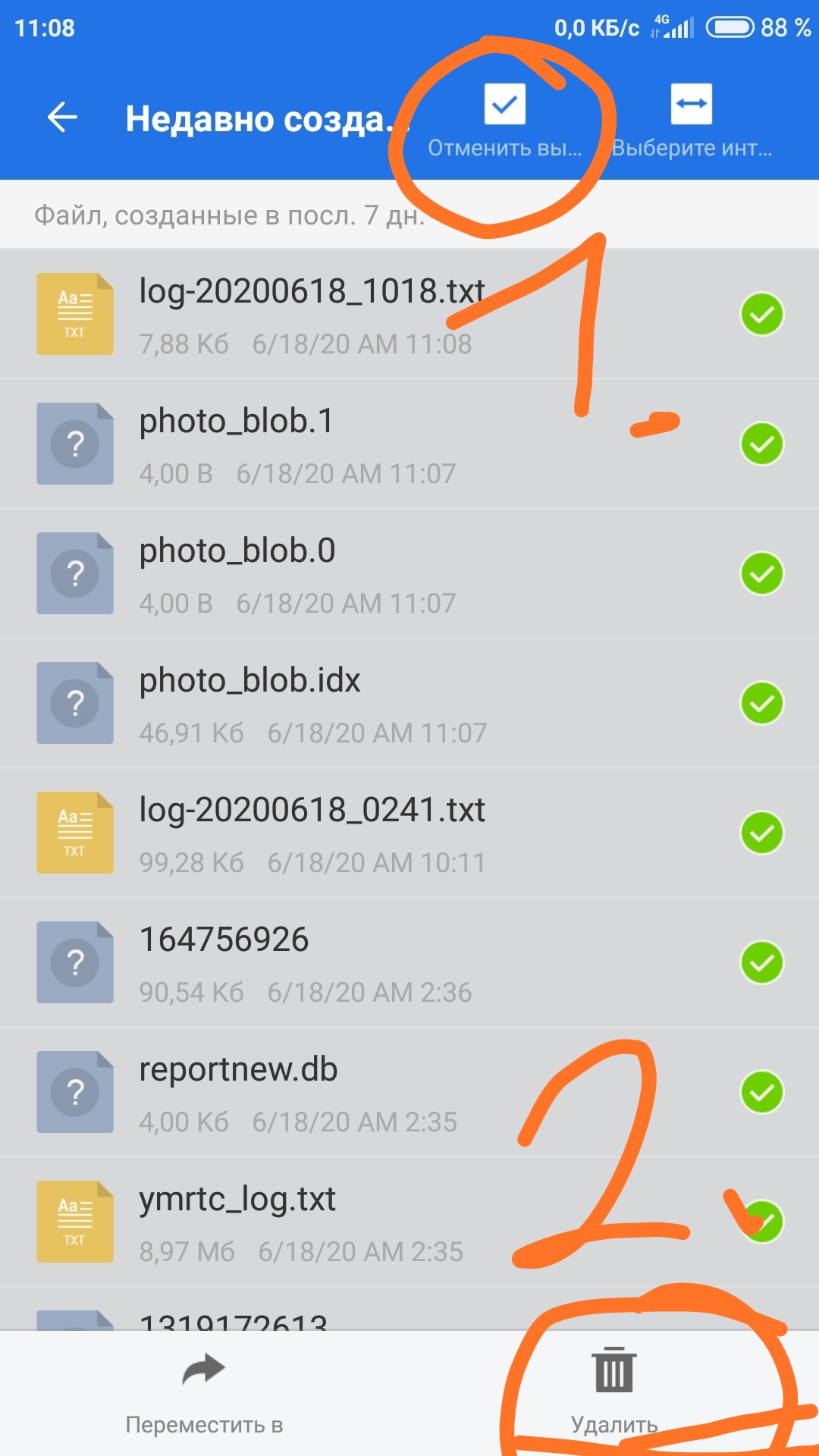Untick the photo_blob.0 checkmark
This screenshot has width=819, height=1456.
[x=761, y=573]
